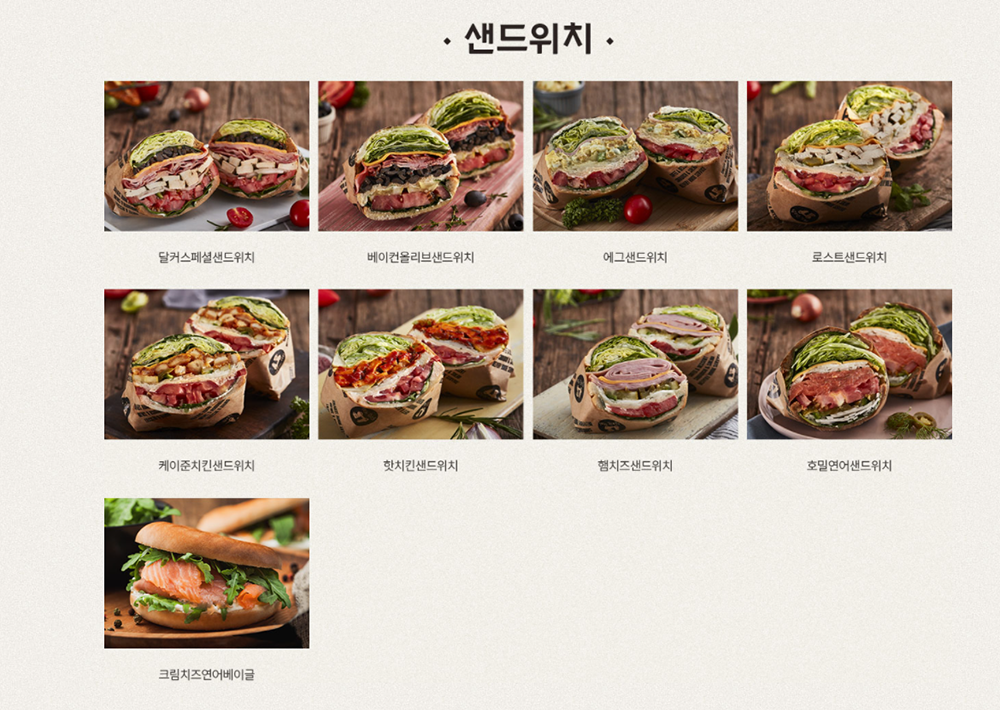Open the 햄치즈샌드위치 tile

tap(635, 364)
